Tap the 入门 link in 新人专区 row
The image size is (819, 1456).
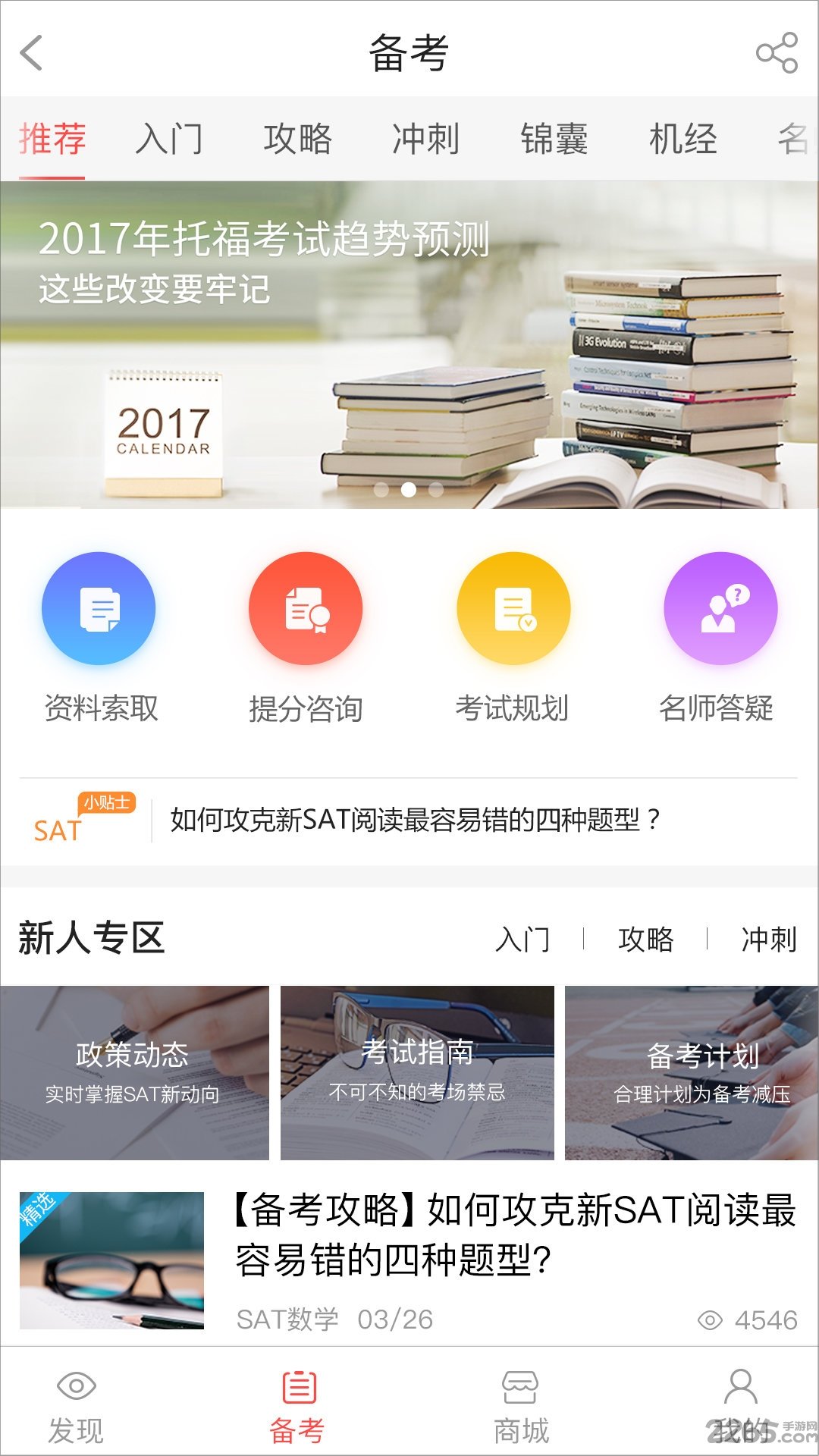[524, 940]
